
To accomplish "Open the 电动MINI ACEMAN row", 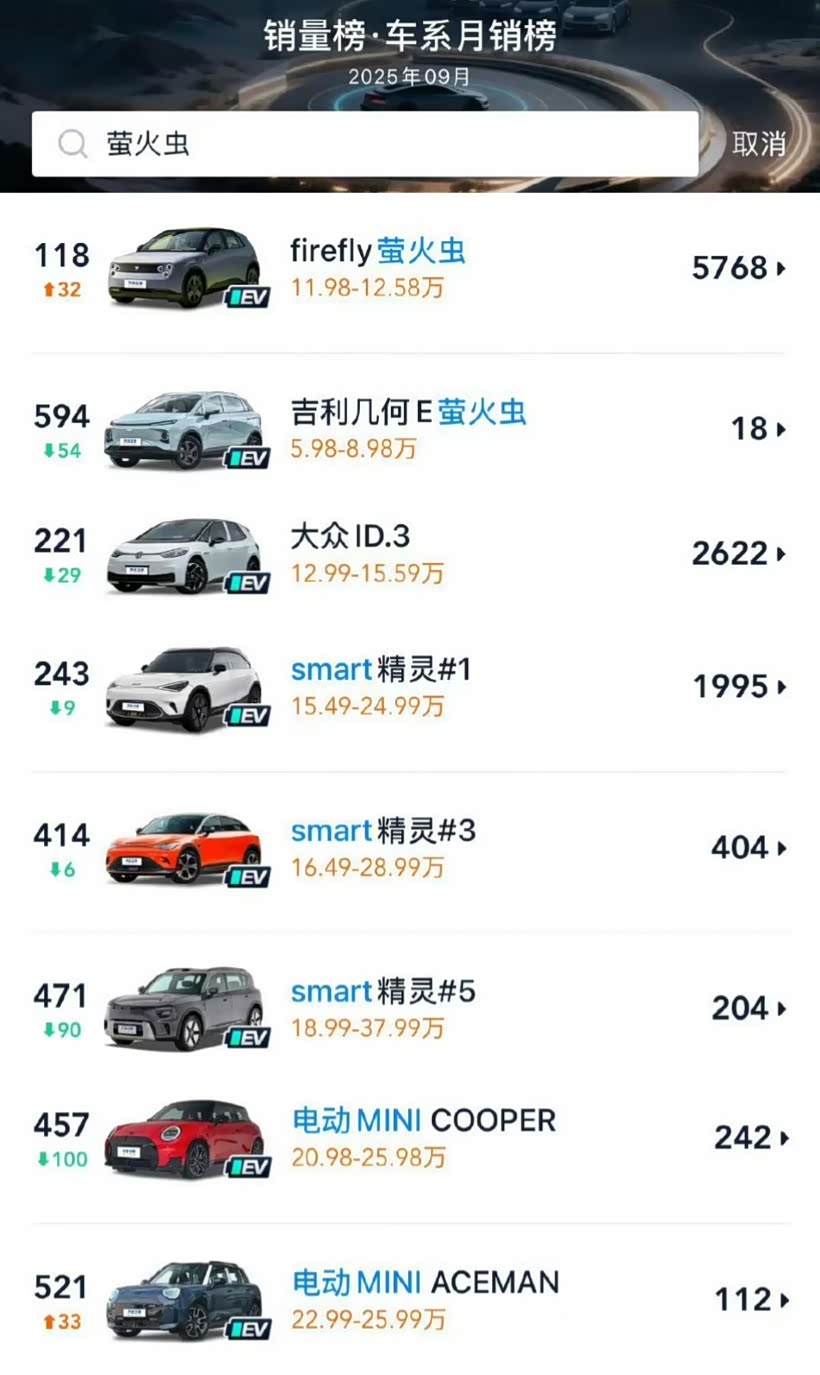I will tap(410, 1300).
